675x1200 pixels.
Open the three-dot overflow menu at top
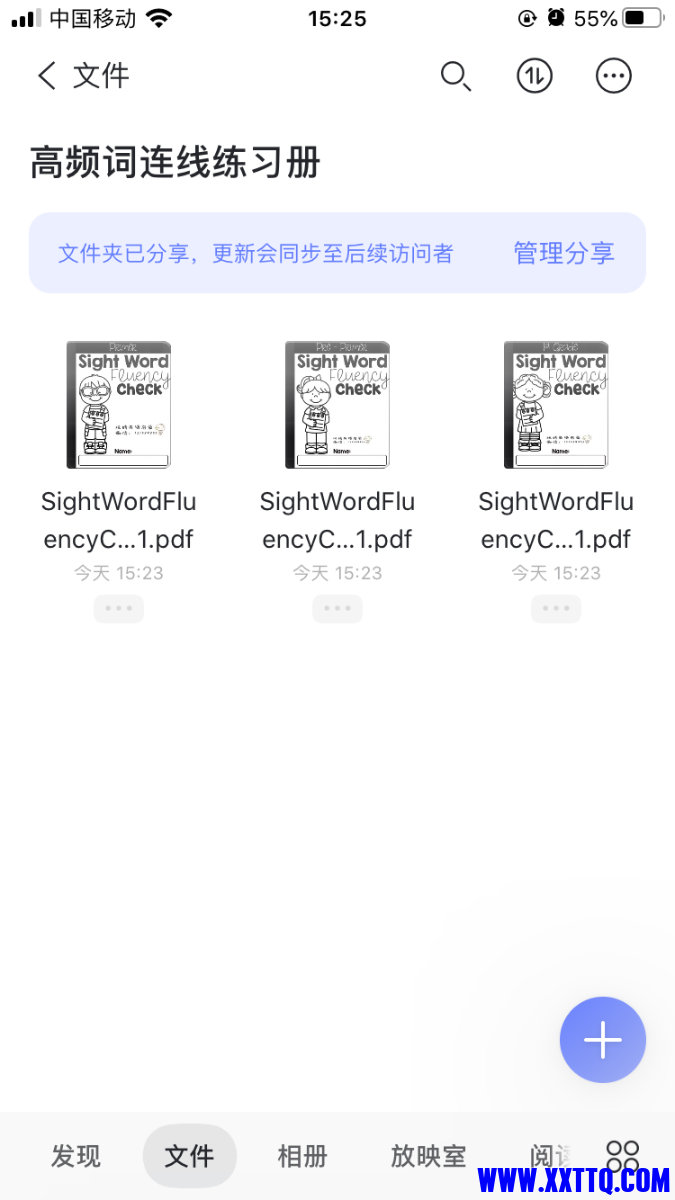point(614,76)
